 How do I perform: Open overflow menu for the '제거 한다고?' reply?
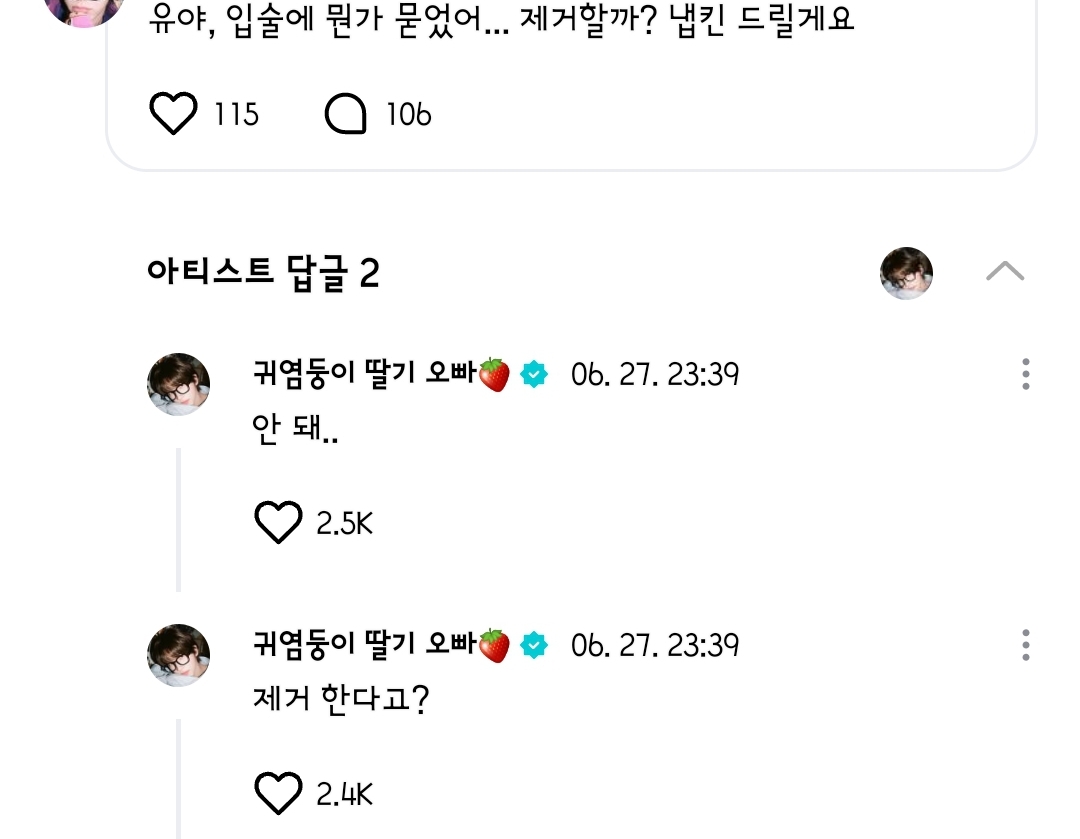(1025, 645)
